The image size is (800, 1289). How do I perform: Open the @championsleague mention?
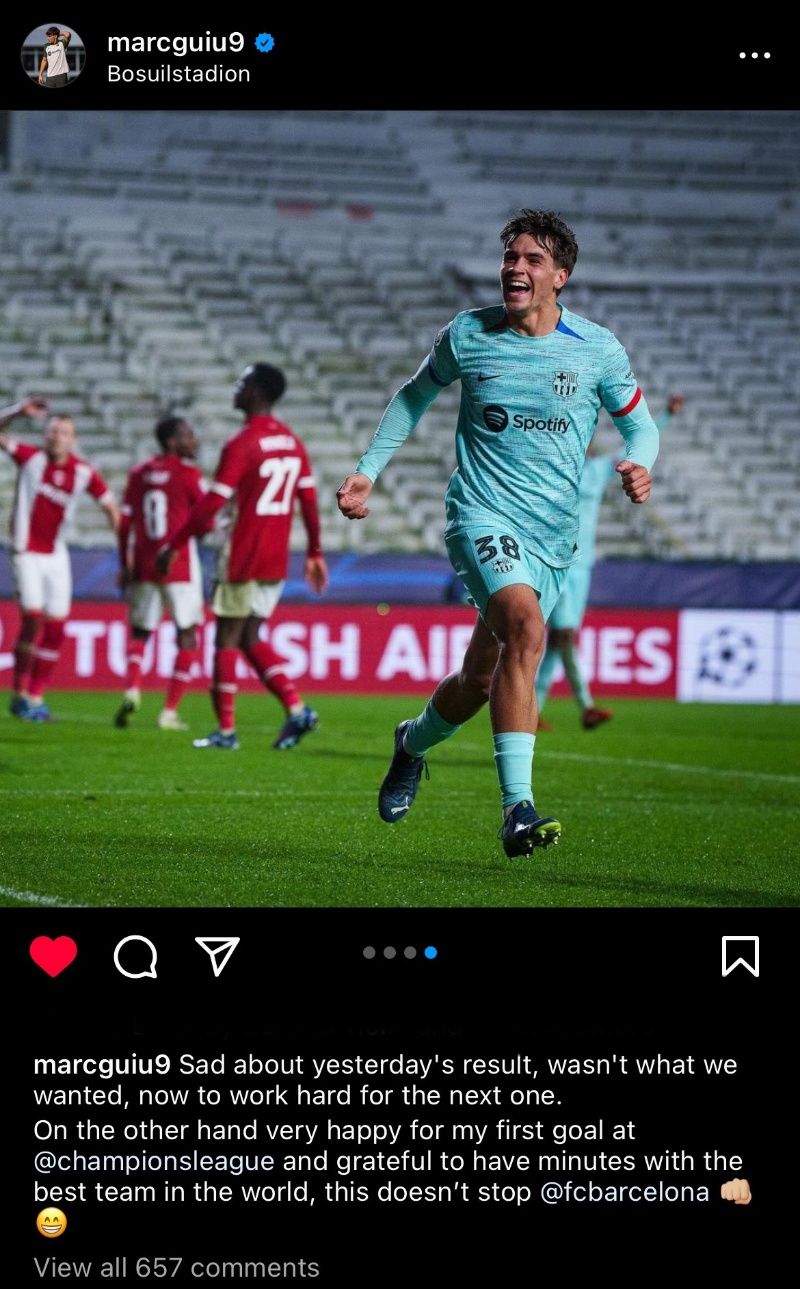(x=154, y=1161)
